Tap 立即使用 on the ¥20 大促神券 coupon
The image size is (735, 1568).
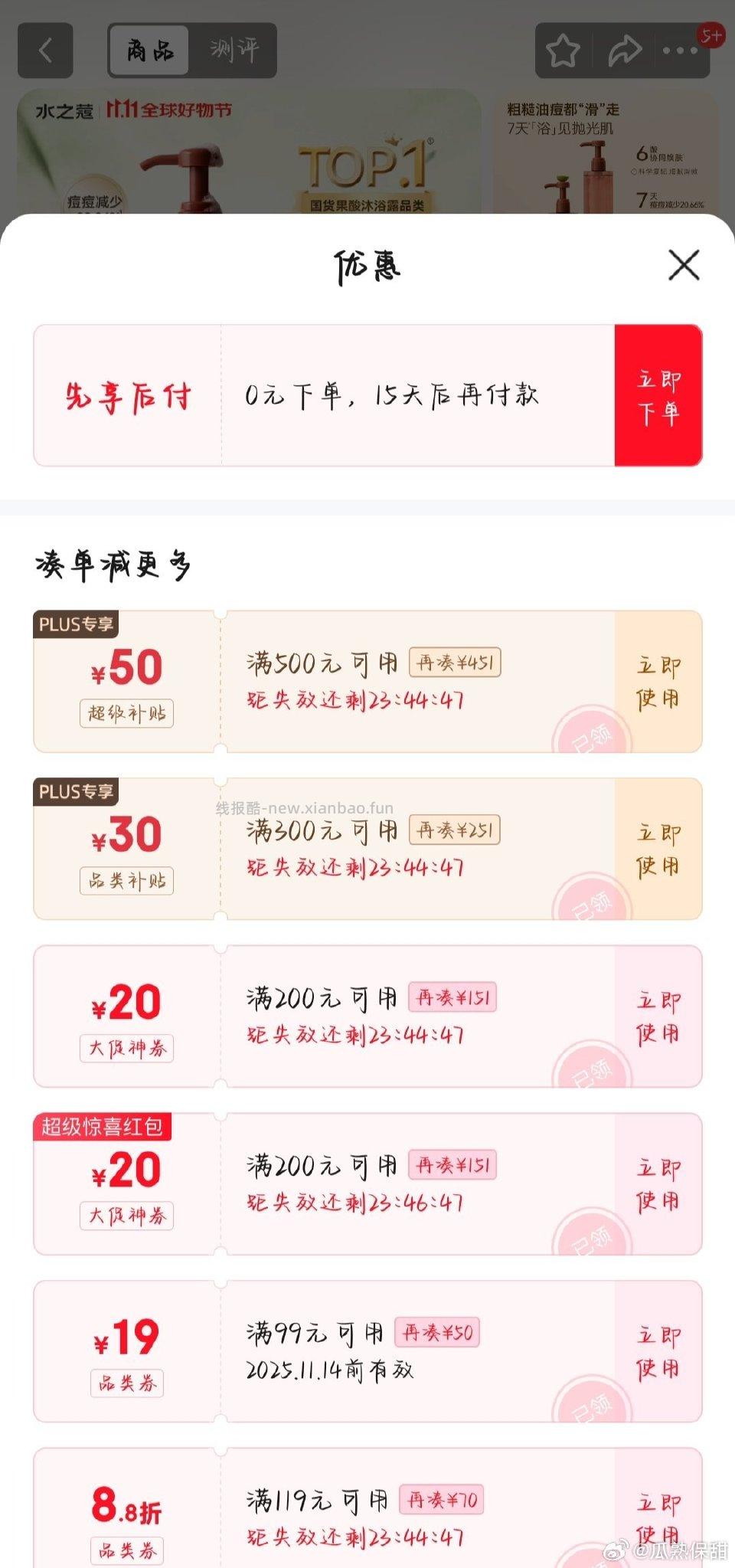[659, 1015]
